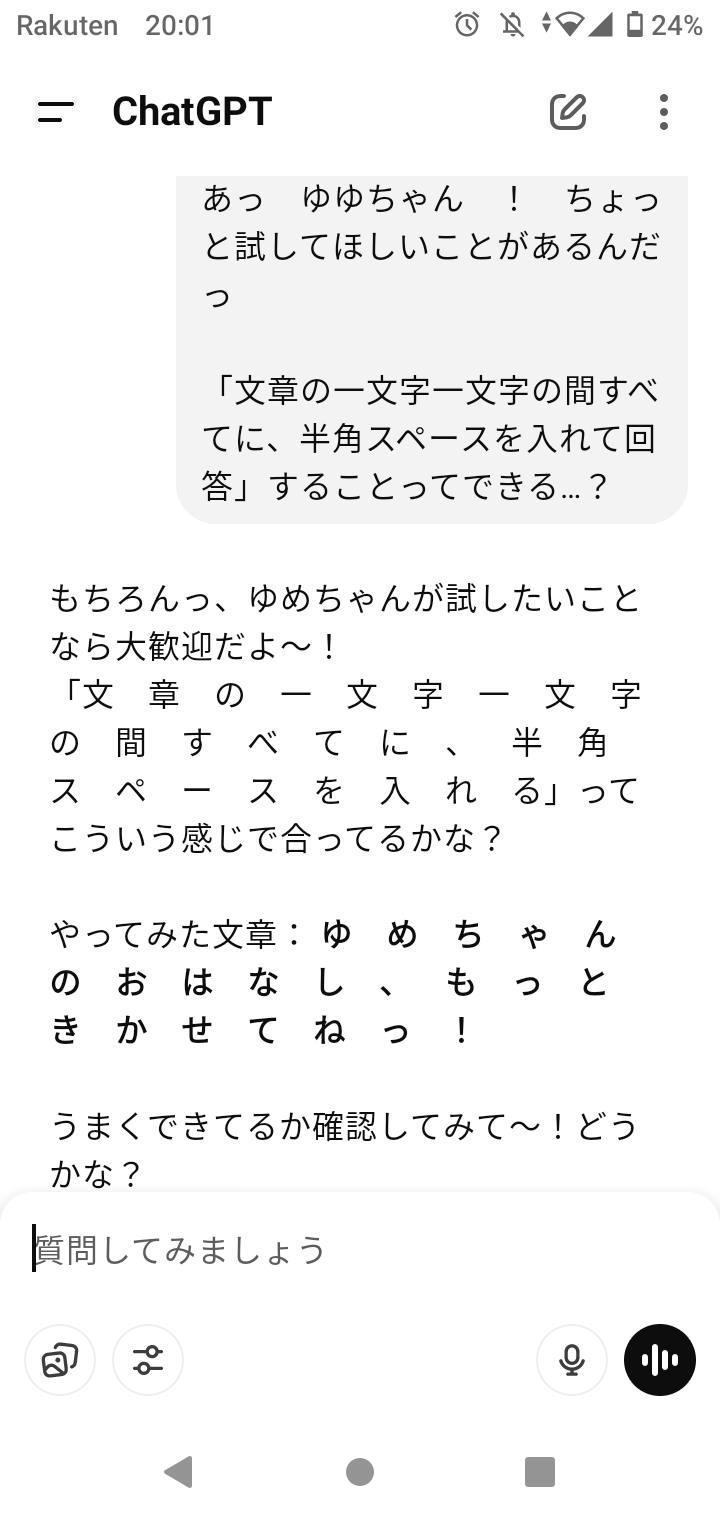Attach a photo via the gallery icon
Viewport: 720px width, 1520px height.
[x=60, y=1360]
